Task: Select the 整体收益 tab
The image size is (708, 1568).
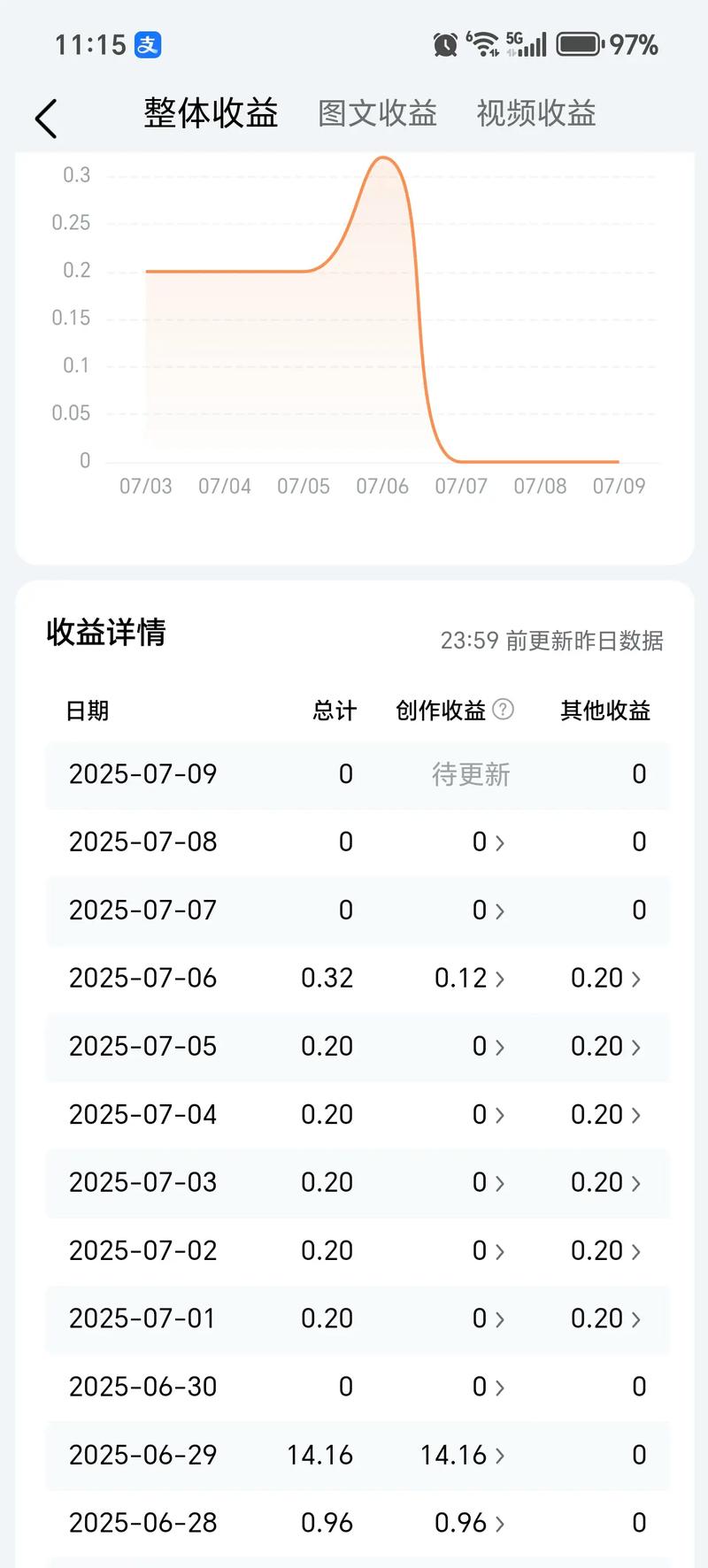Action: [x=211, y=113]
